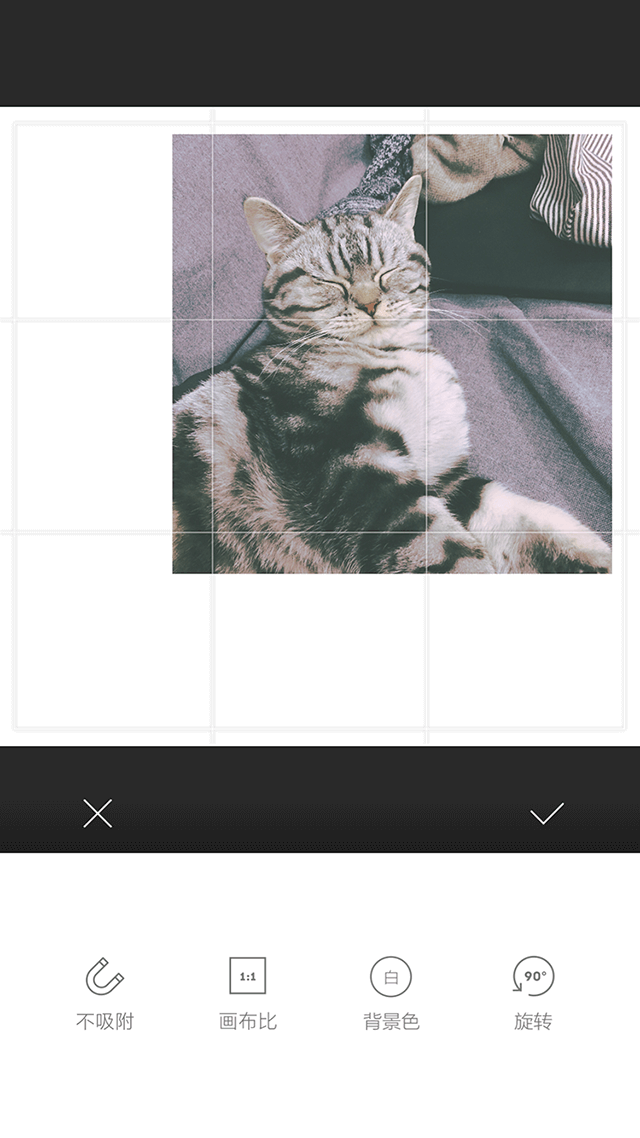The height and width of the screenshot is (1138, 640).
Task: Open the 画布比 canvas ratio option
Action: (x=247, y=992)
